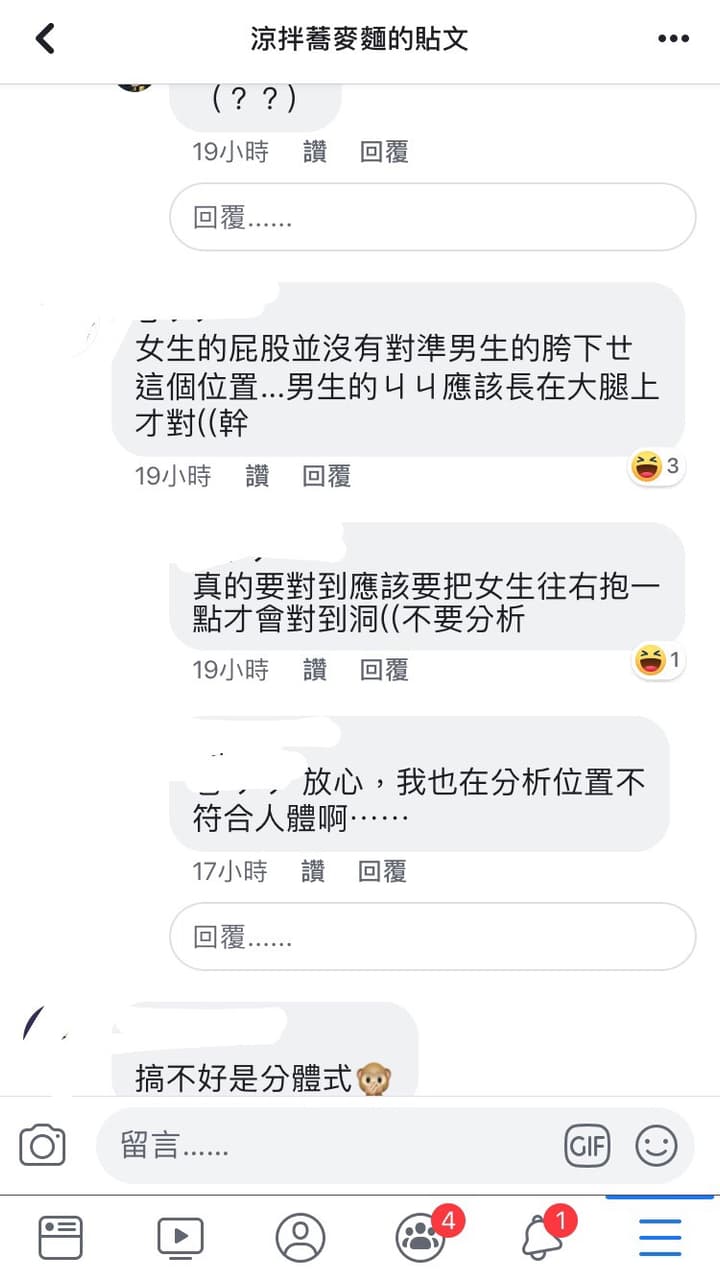
Task: View reactions on the comment with 3 laughs
Action: click(x=657, y=466)
